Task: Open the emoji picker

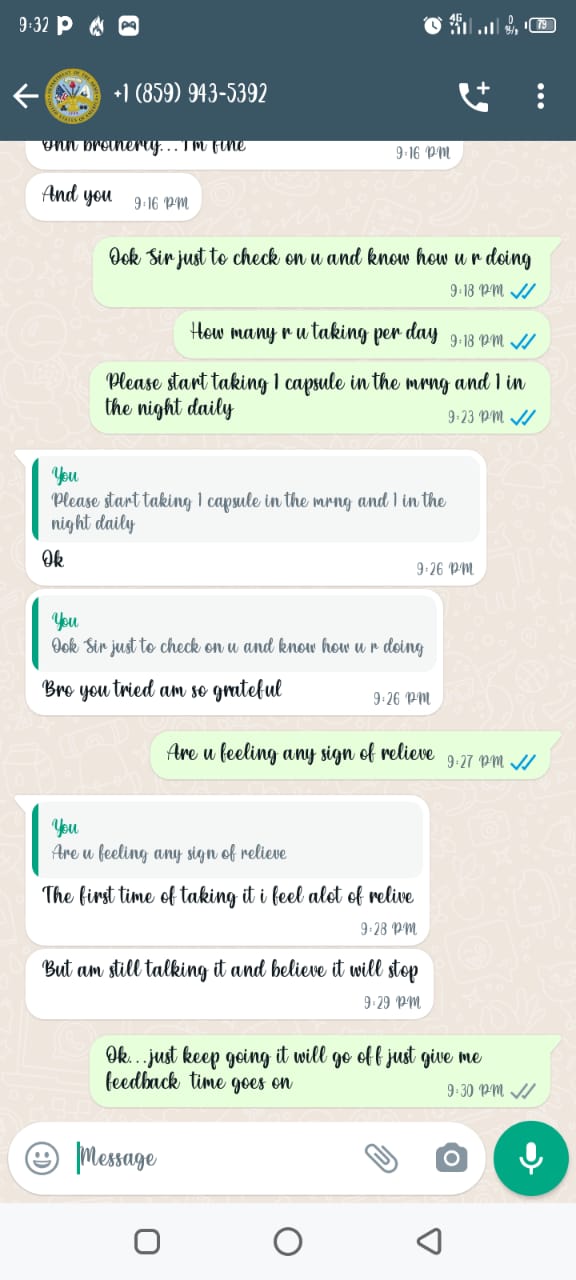Action: point(41,1158)
